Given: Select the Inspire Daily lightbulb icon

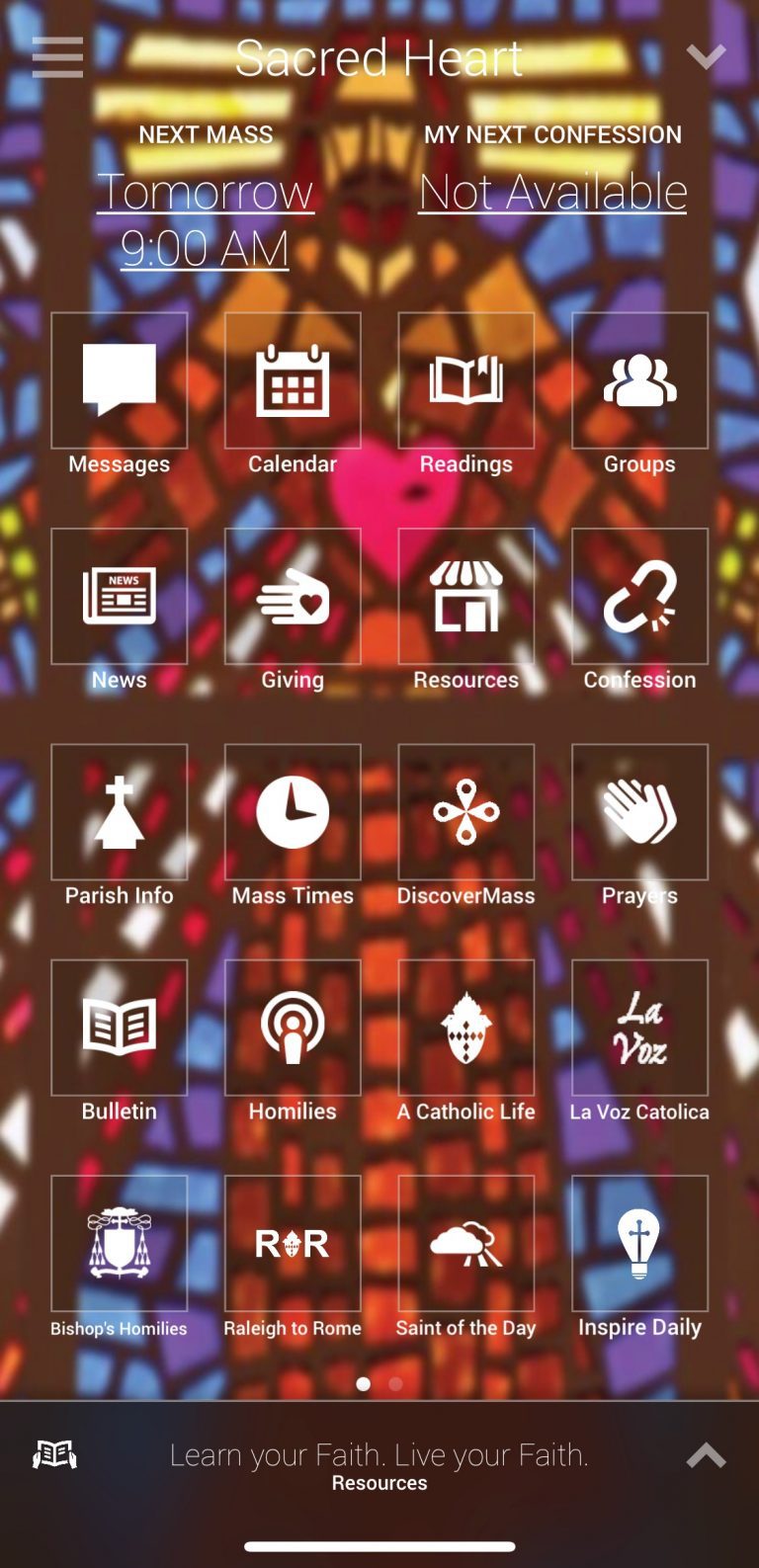Looking at the screenshot, I should pyautogui.click(x=639, y=1243).
